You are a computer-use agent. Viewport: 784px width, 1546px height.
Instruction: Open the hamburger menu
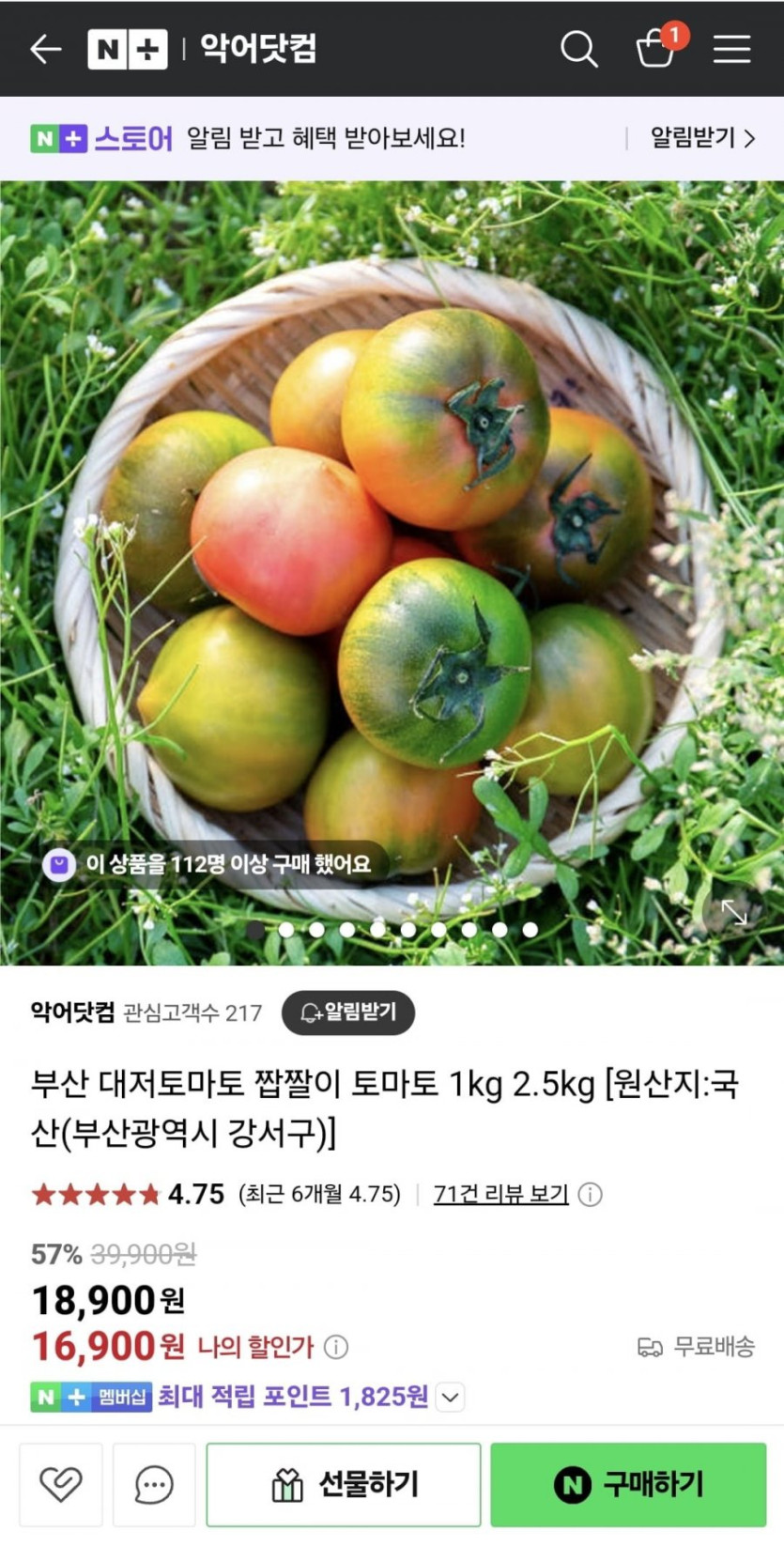(x=731, y=49)
